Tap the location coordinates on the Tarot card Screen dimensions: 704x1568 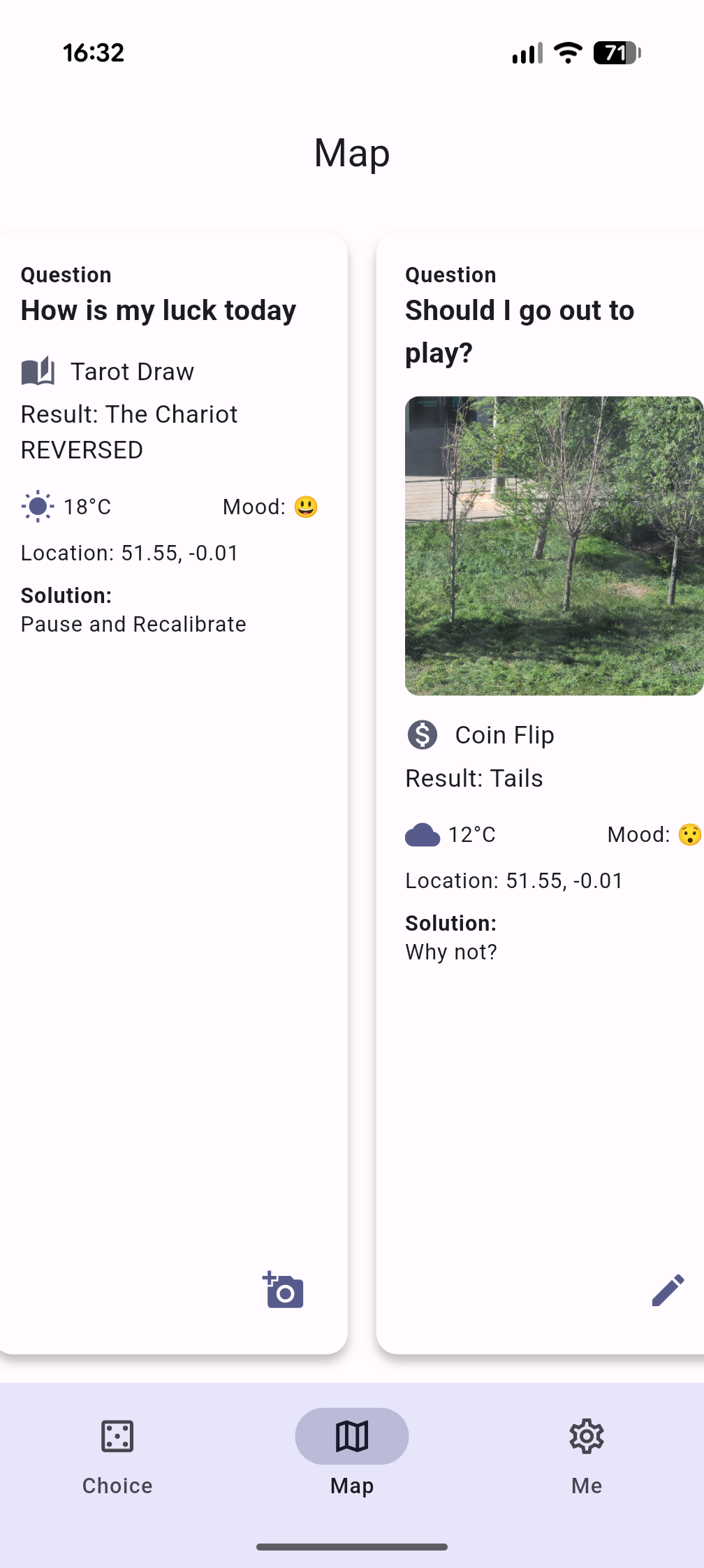point(129,553)
